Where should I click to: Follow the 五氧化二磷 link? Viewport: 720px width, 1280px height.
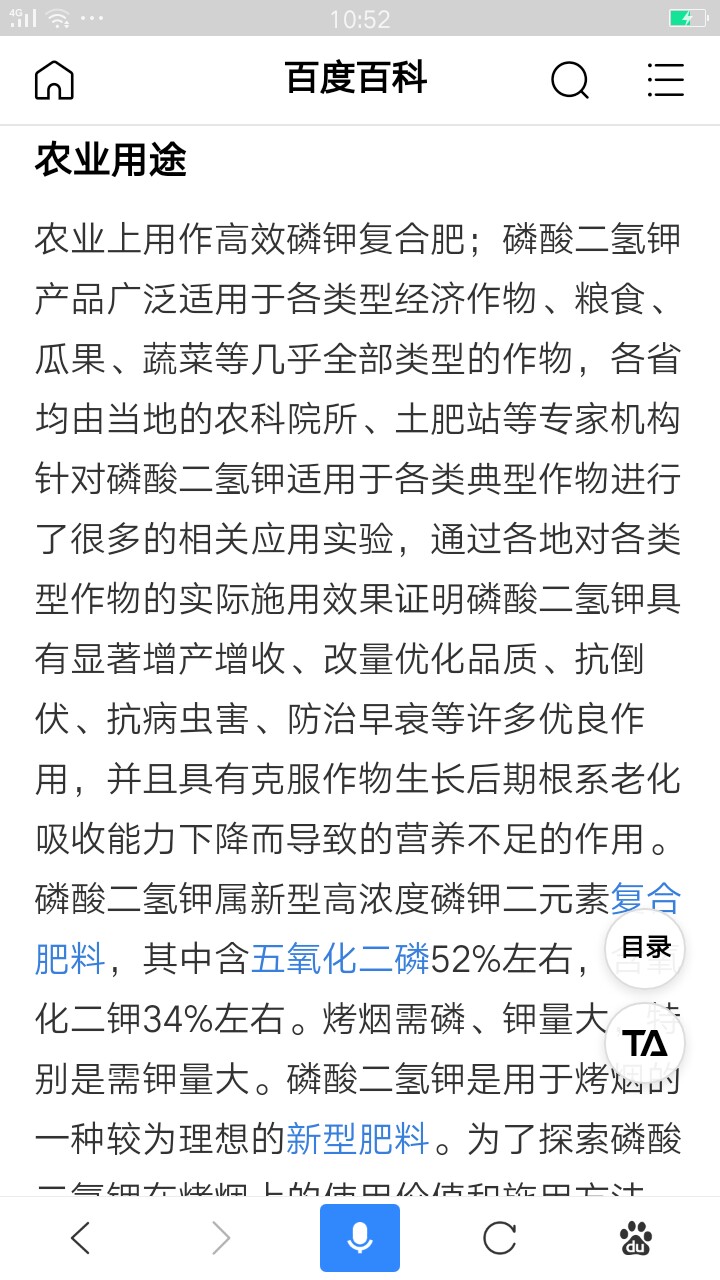click(x=340, y=959)
